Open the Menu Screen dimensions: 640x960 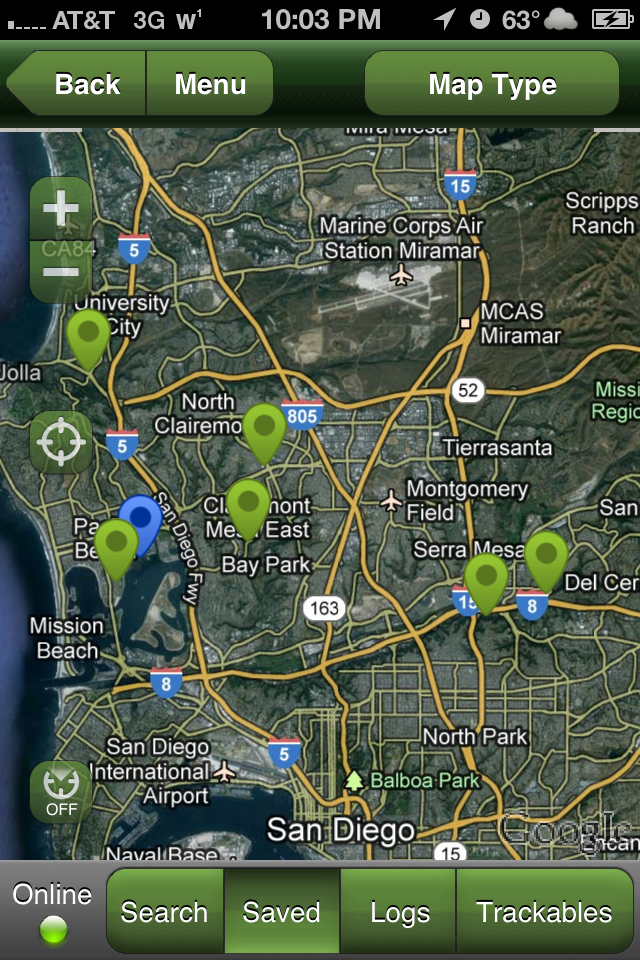pos(210,85)
